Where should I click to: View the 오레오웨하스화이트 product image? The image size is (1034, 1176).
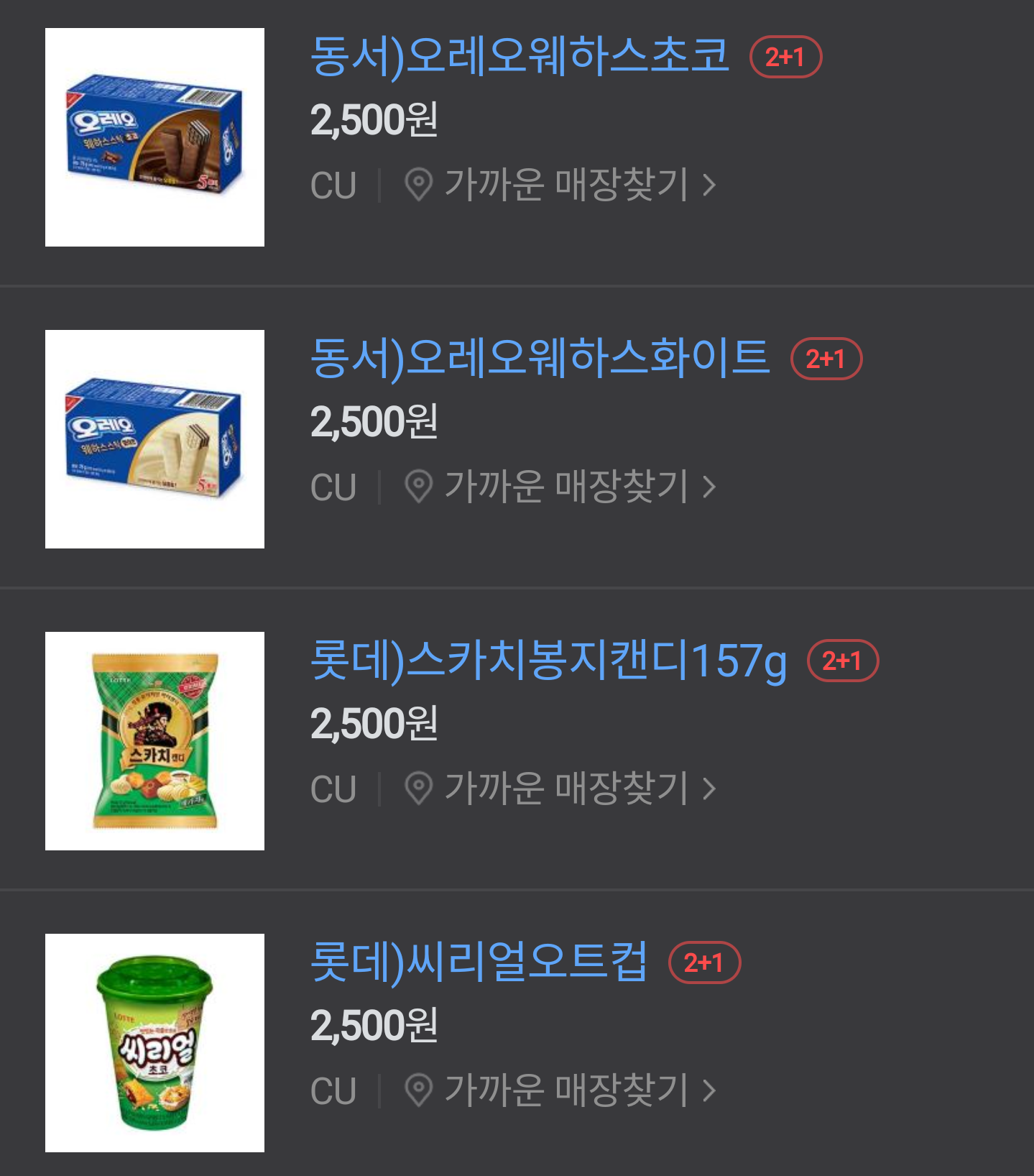(x=154, y=439)
